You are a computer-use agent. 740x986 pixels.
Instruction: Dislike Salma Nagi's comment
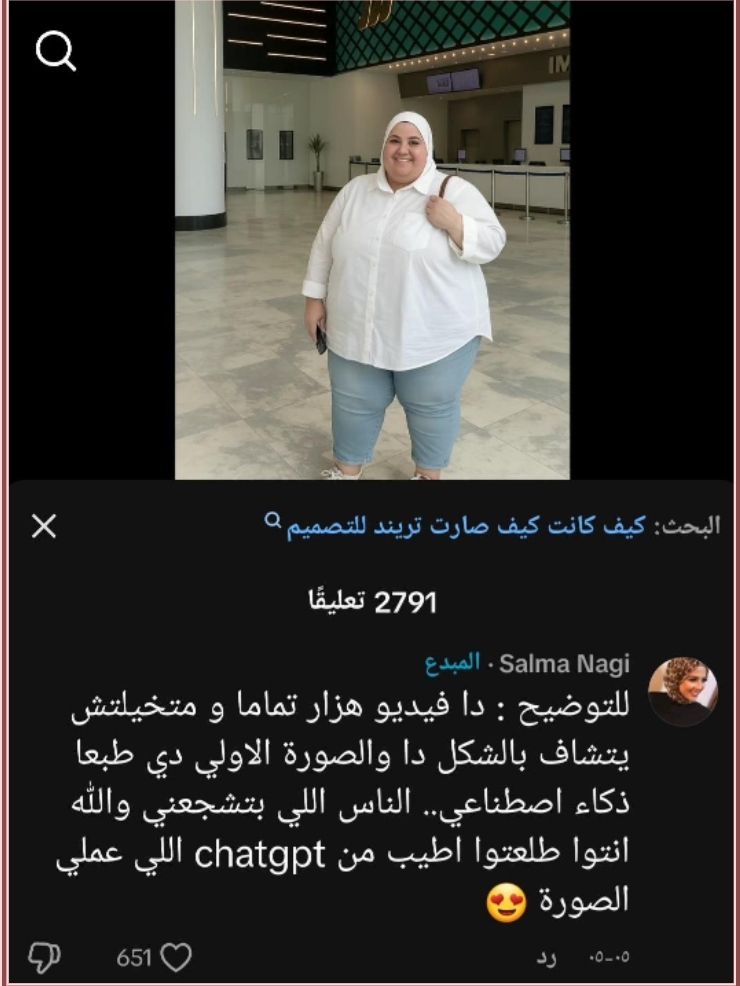(x=43, y=958)
